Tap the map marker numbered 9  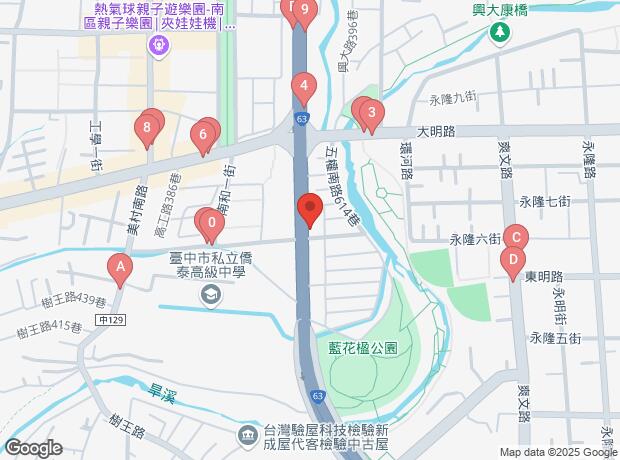coord(305,13)
